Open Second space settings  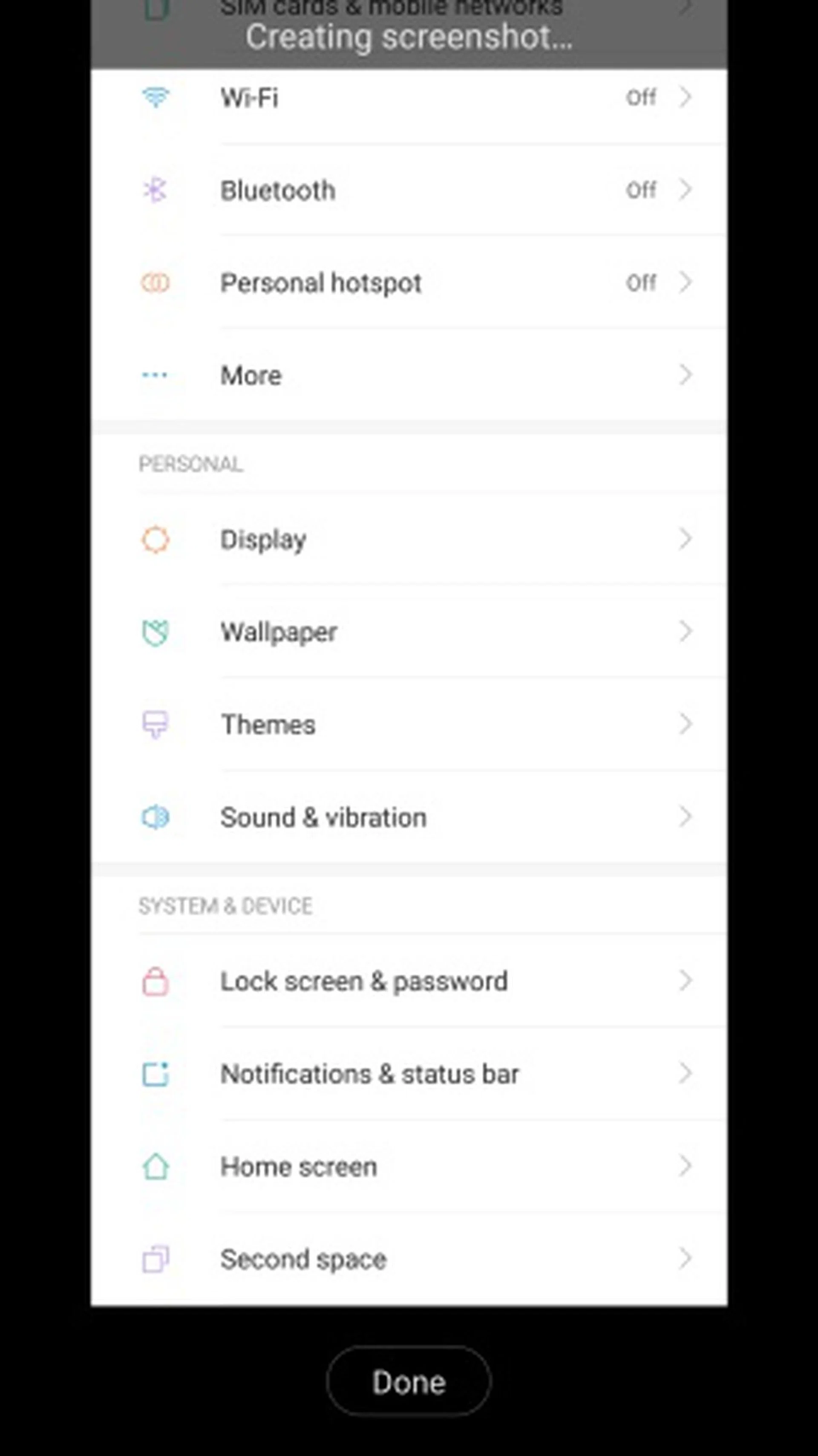pos(409,1260)
